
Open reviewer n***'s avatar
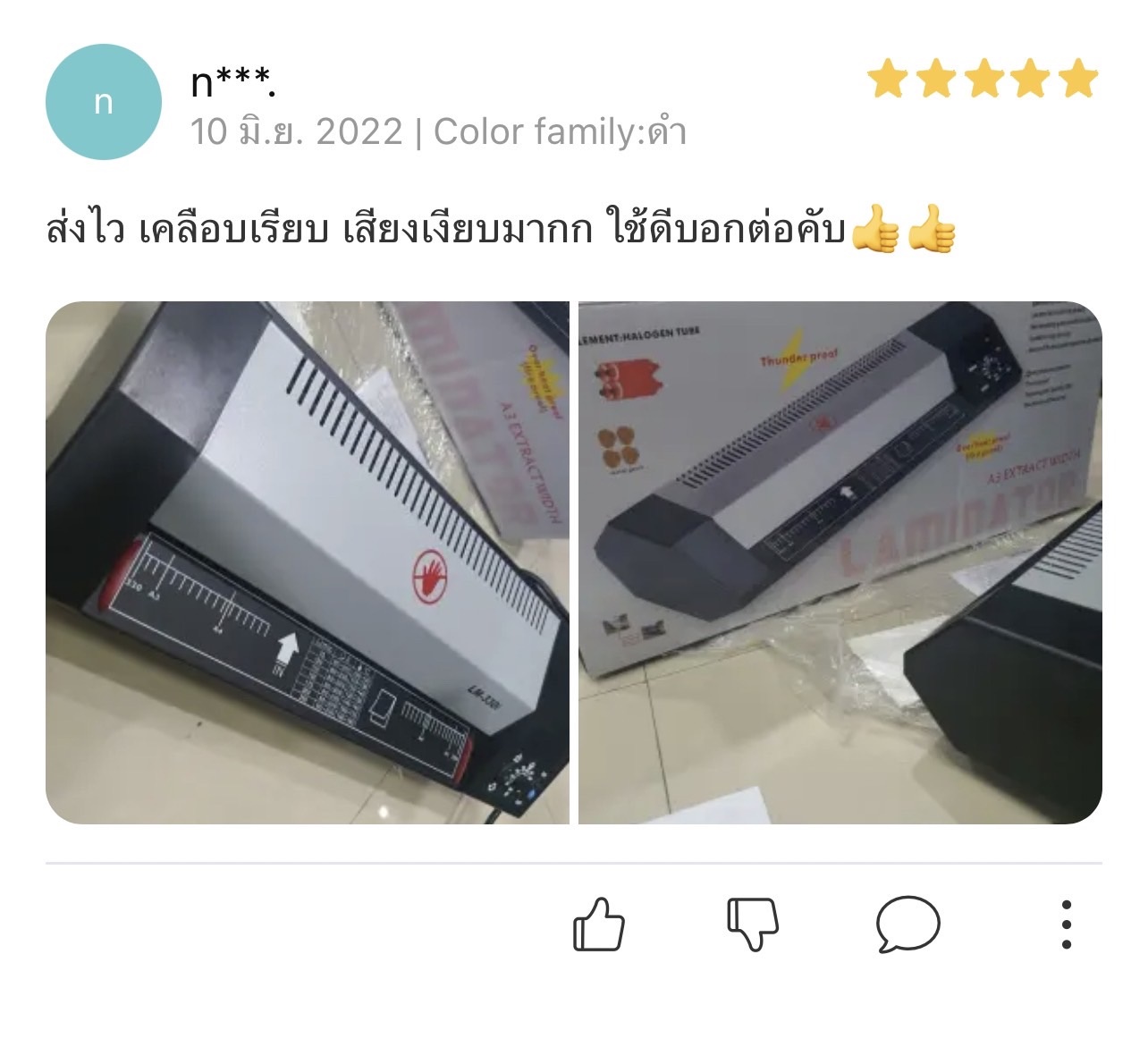[x=103, y=102]
